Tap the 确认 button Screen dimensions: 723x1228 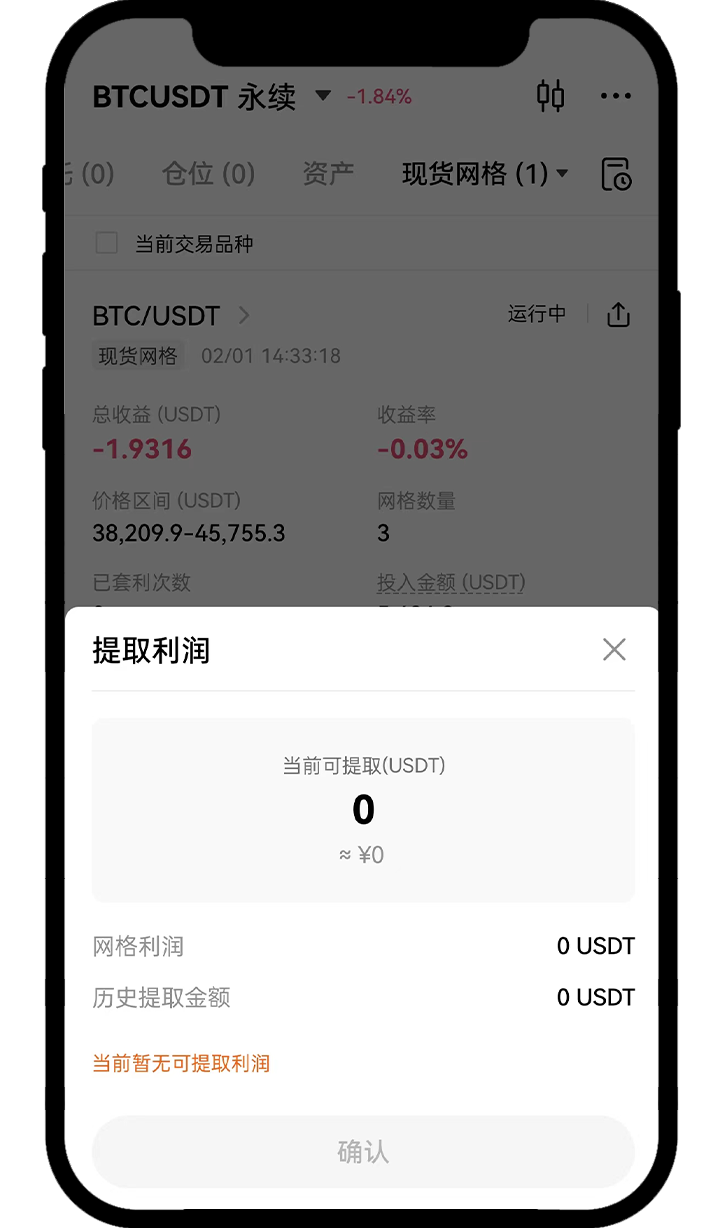point(363,1152)
